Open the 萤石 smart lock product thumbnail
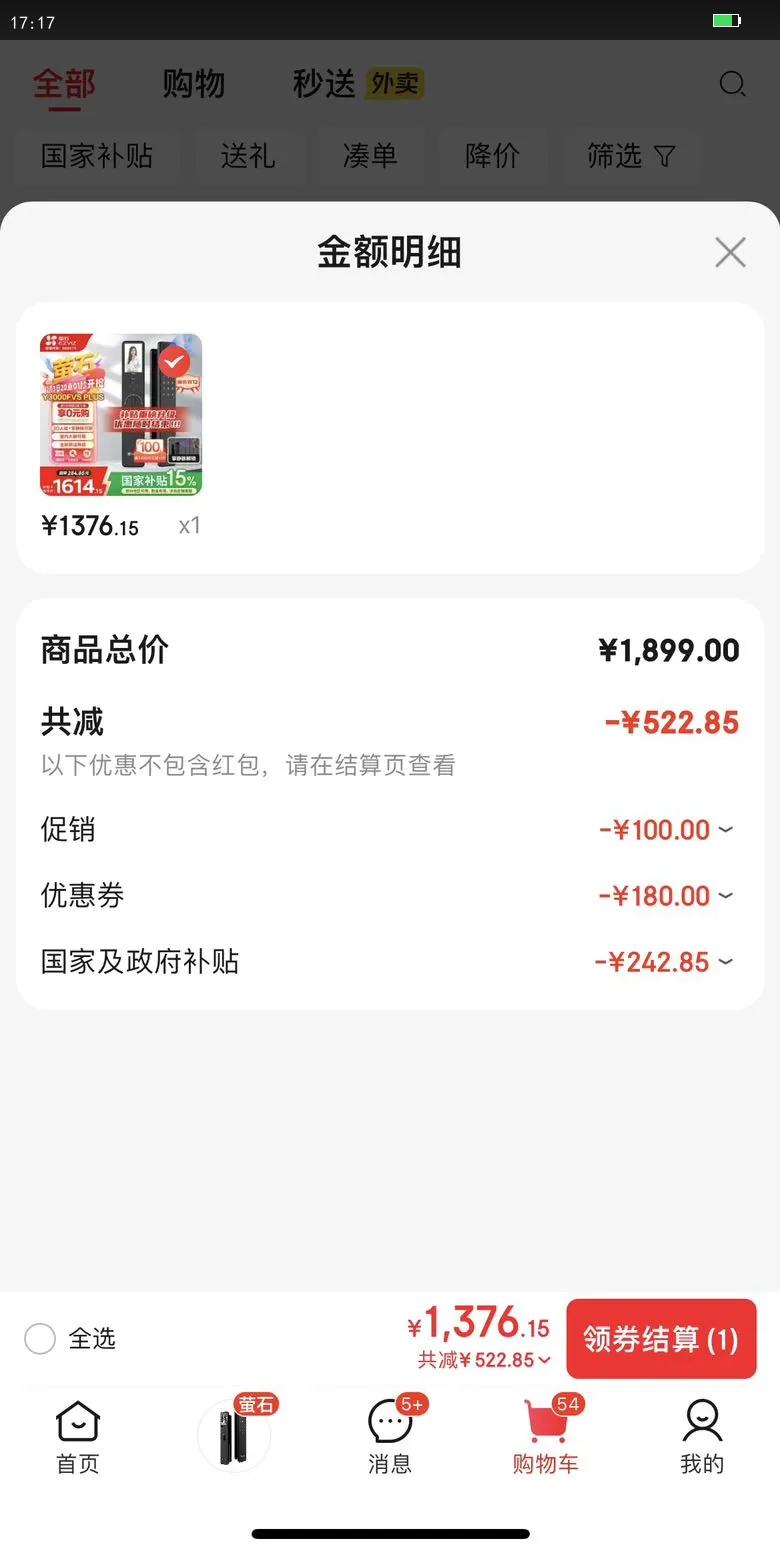Viewport: 780px width, 1555px height. [x=121, y=415]
